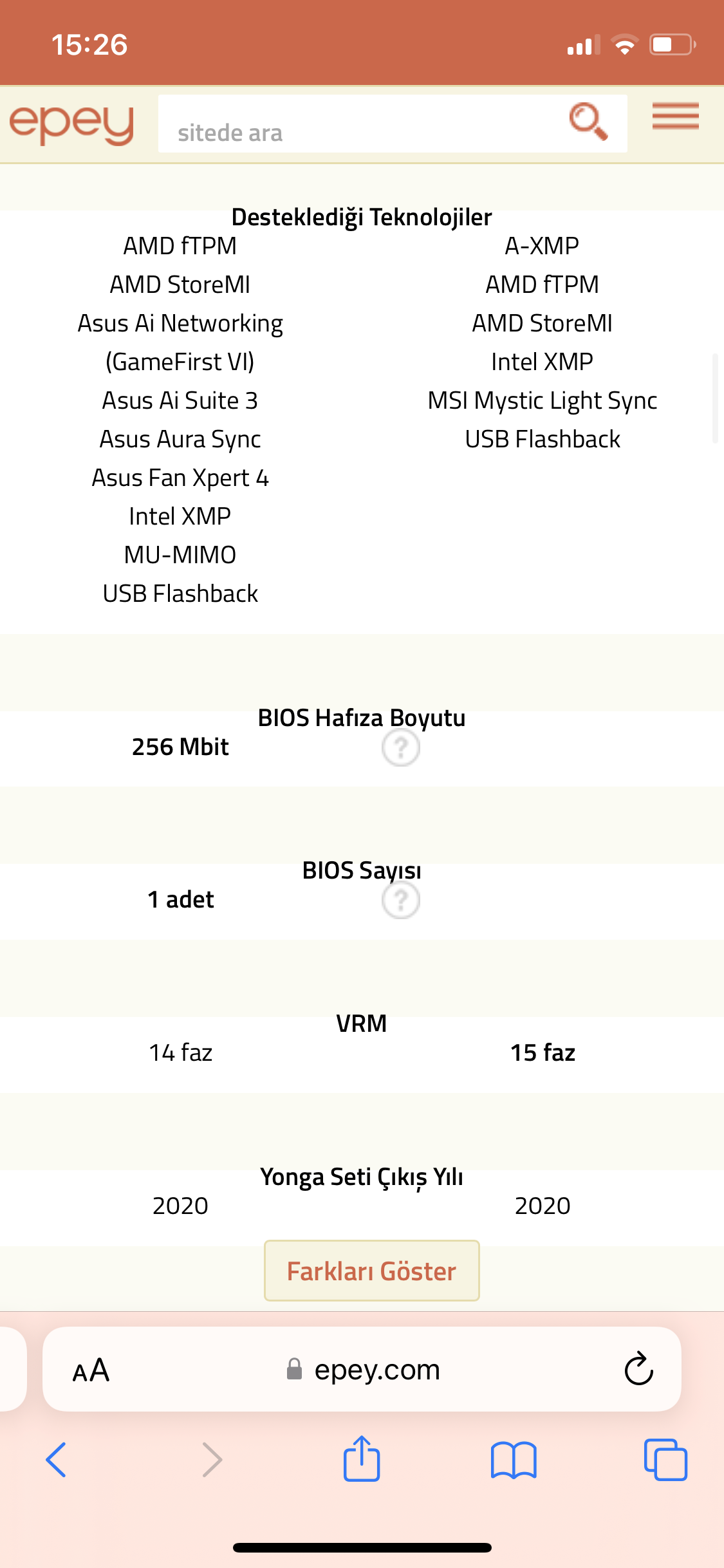Viewport: 724px width, 1568px height.
Task: Open the hamburger menu
Action: [675, 117]
